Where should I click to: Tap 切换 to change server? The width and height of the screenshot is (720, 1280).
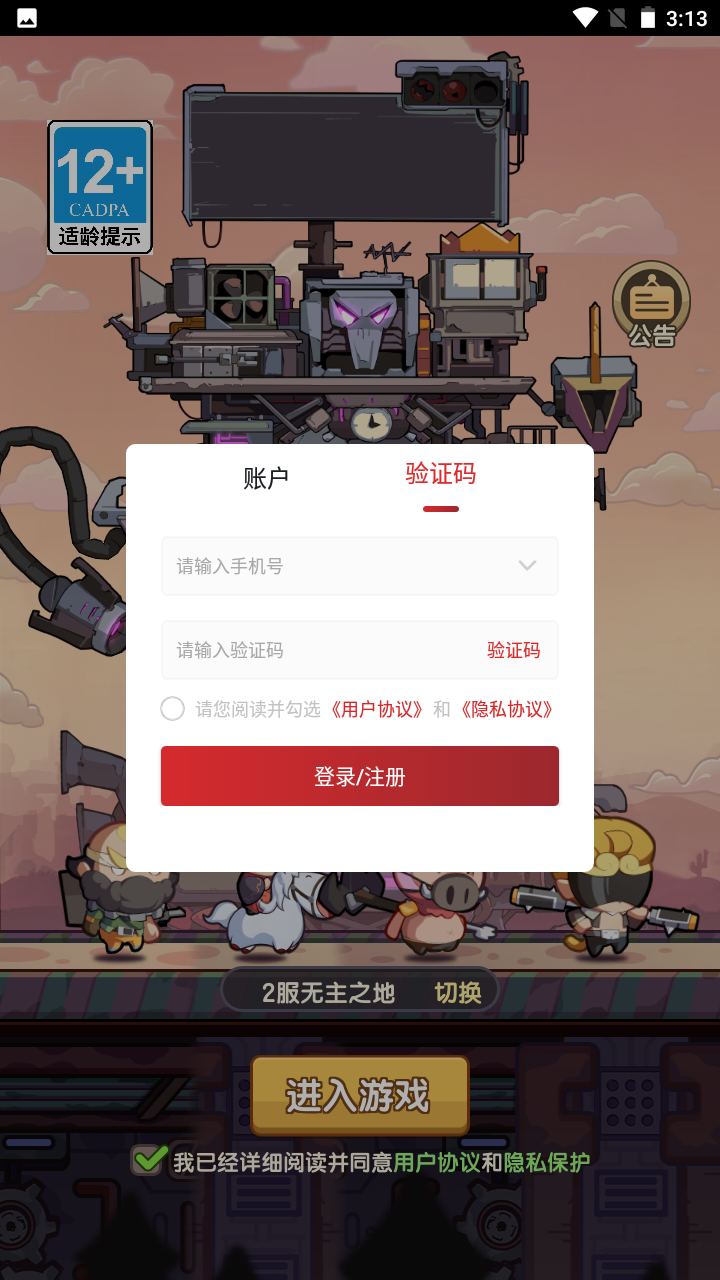[458, 993]
